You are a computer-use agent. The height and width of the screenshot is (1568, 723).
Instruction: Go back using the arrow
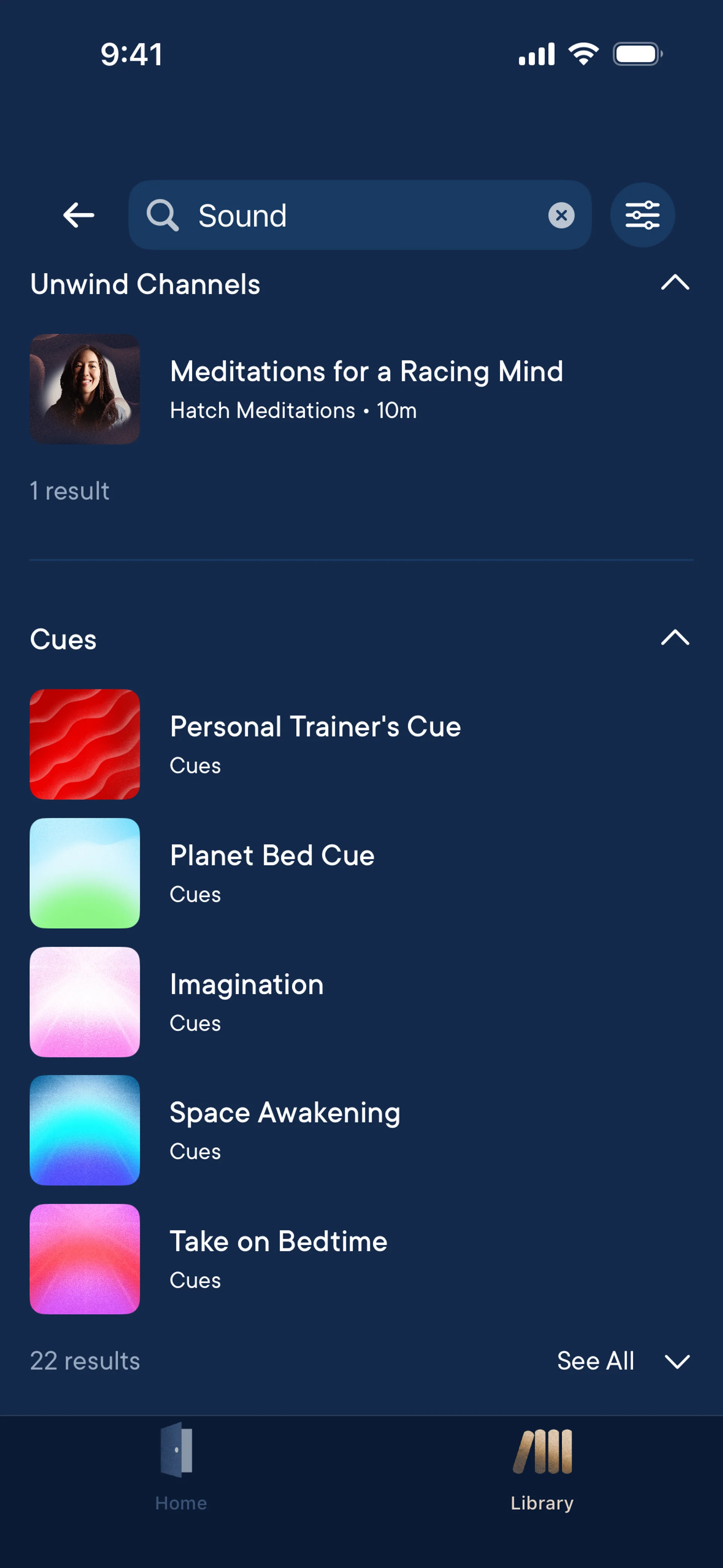point(78,215)
